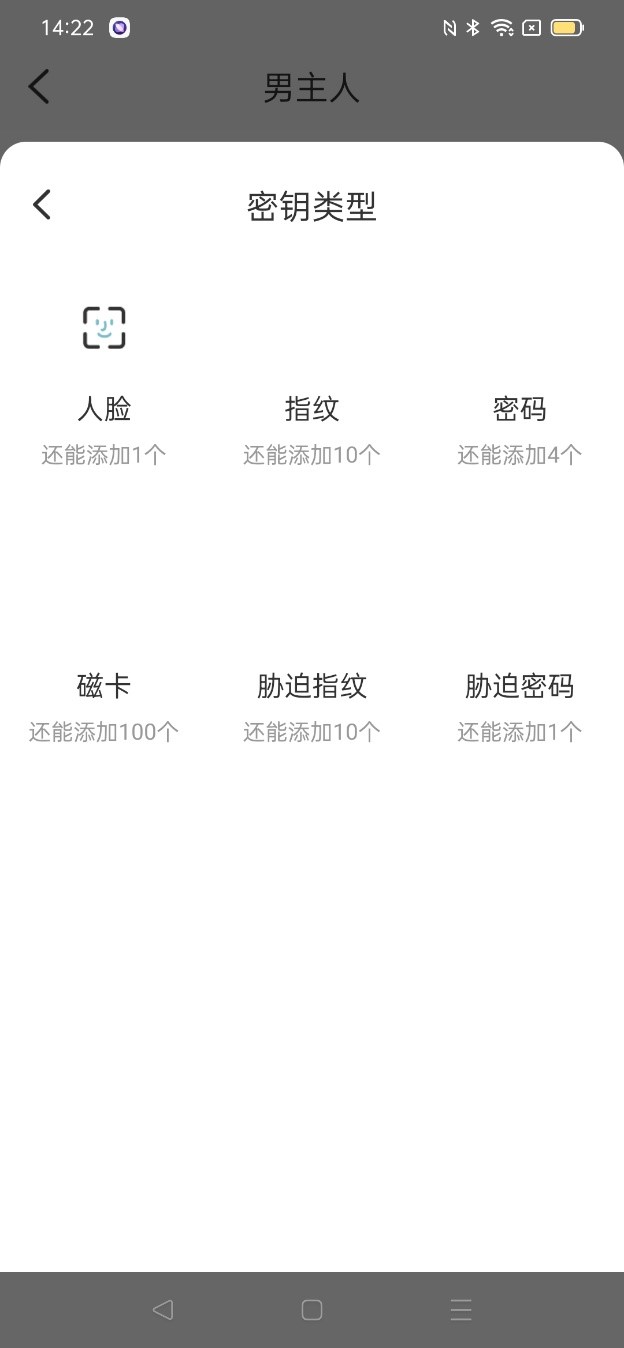
Task: Go back from the 密钥类型 sheet
Action: pos(41,205)
